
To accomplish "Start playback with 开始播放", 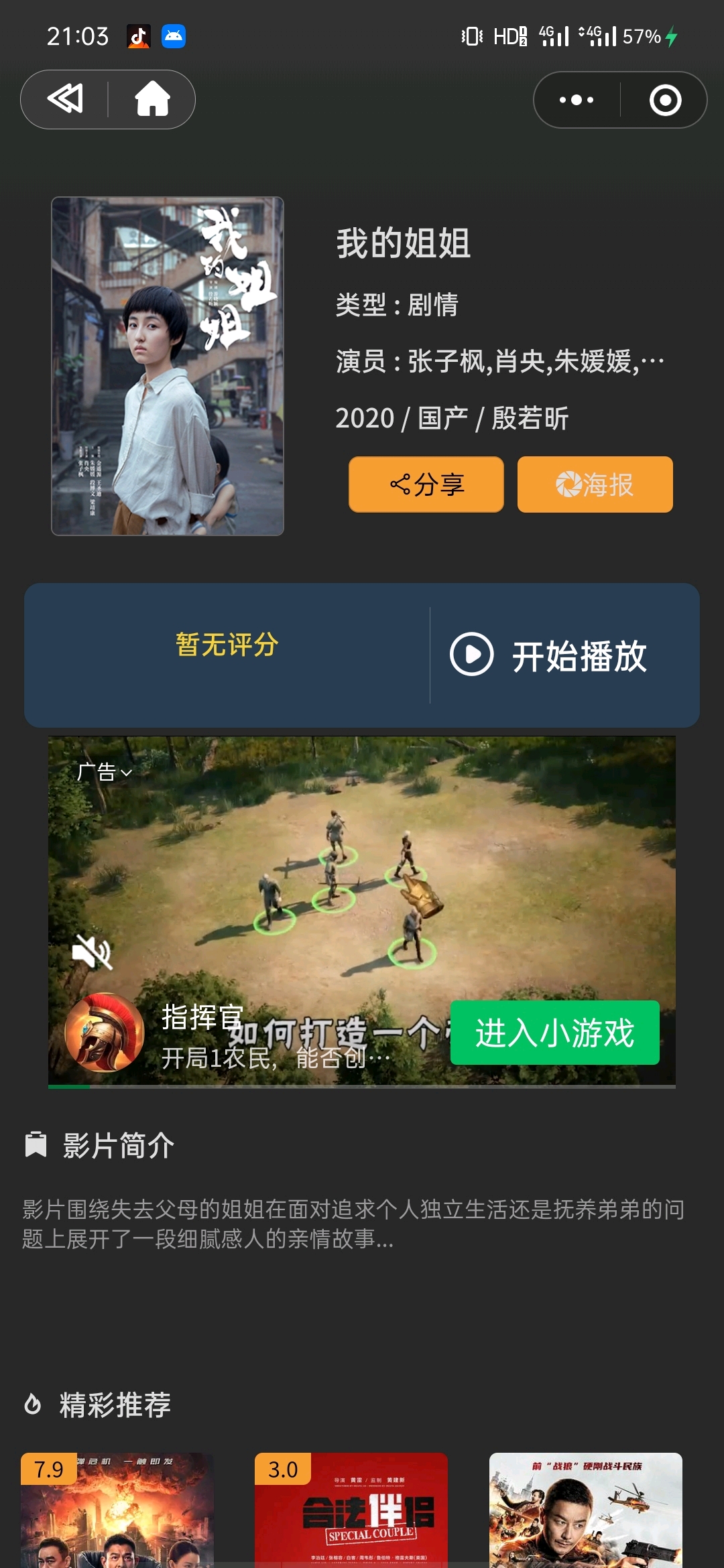I will (550, 655).
